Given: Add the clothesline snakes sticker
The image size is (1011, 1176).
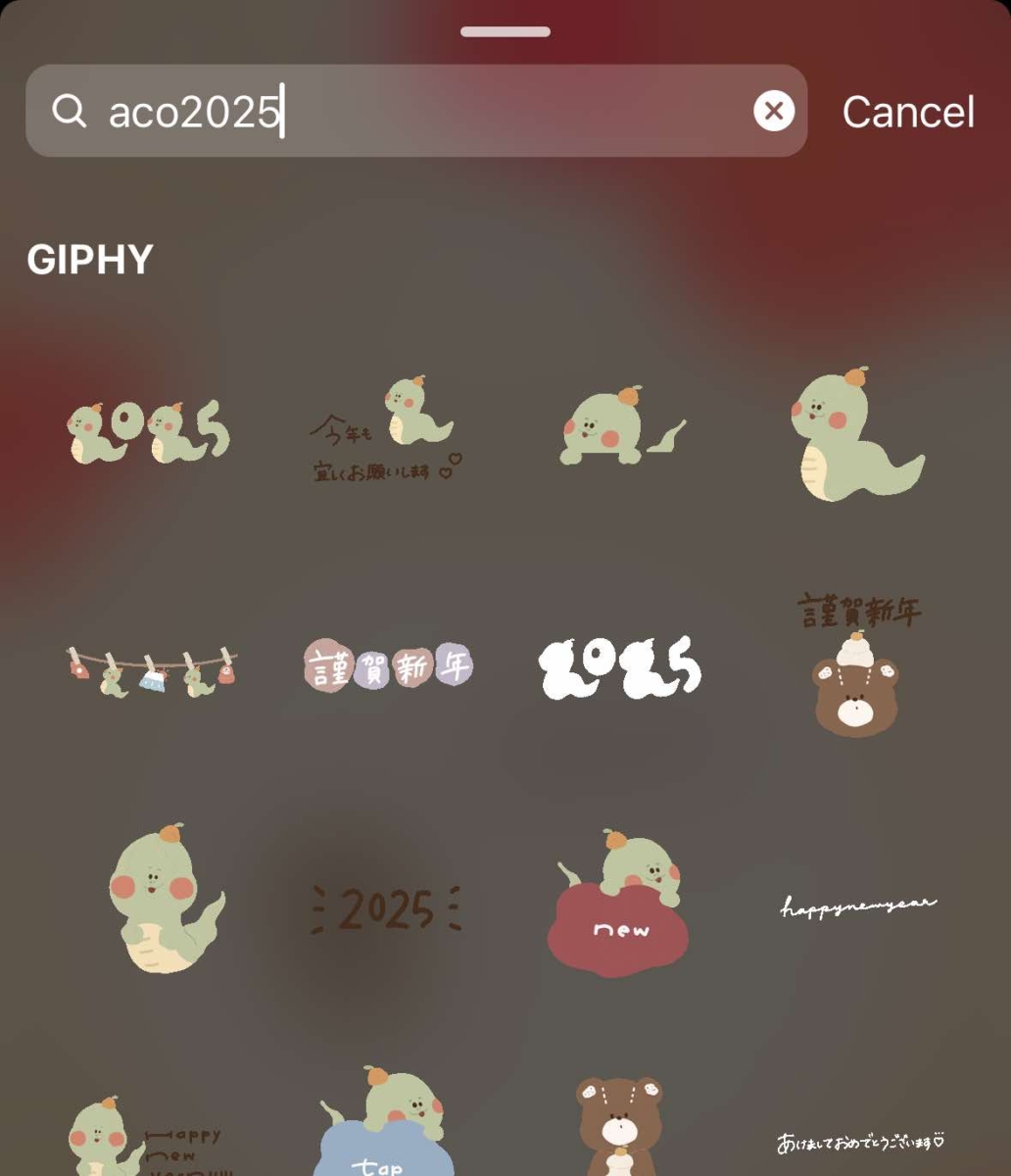Looking at the screenshot, I should 151,669.
